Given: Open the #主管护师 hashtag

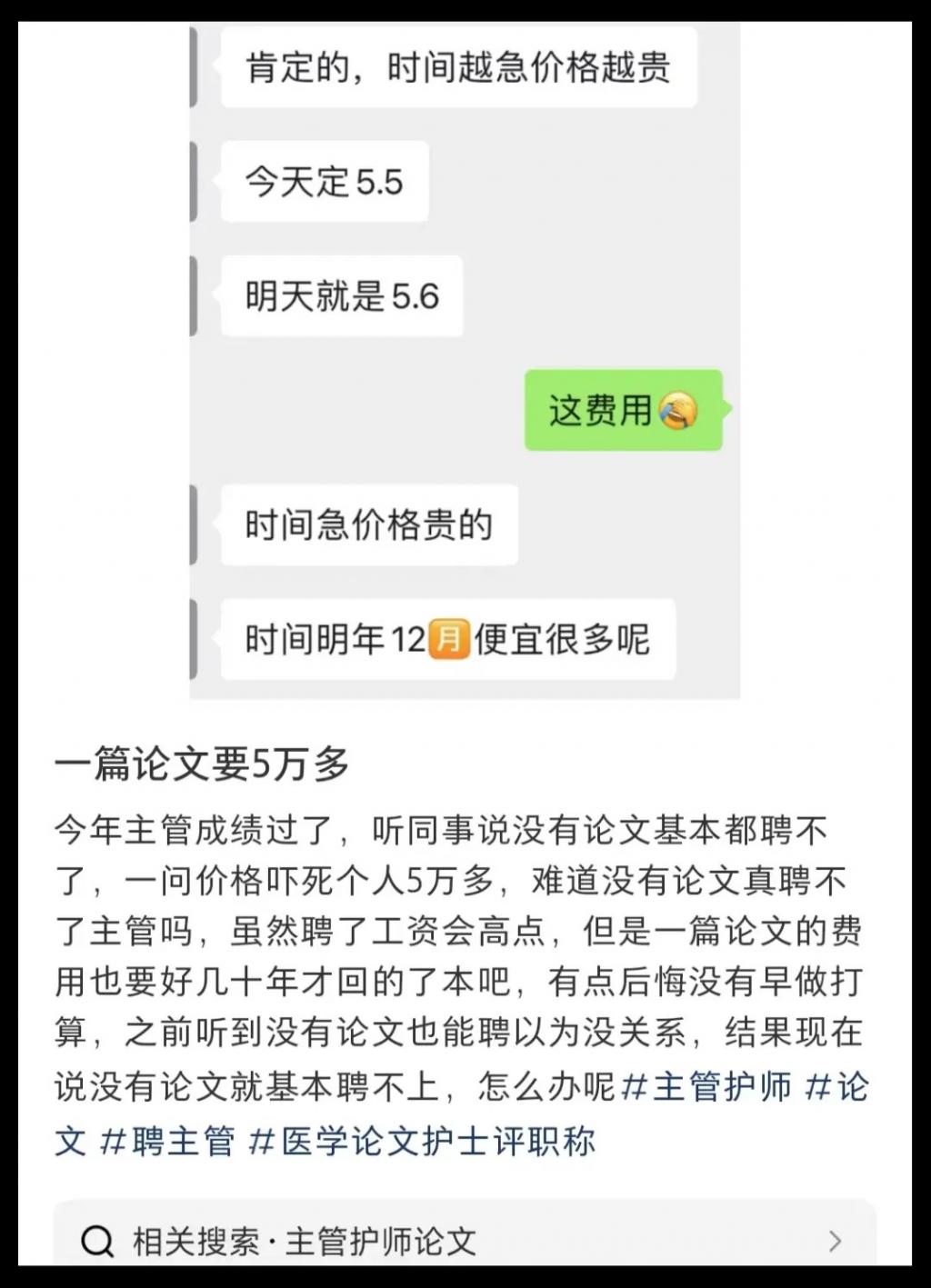Looking at the screenshot, I should tap(706, 1086).
